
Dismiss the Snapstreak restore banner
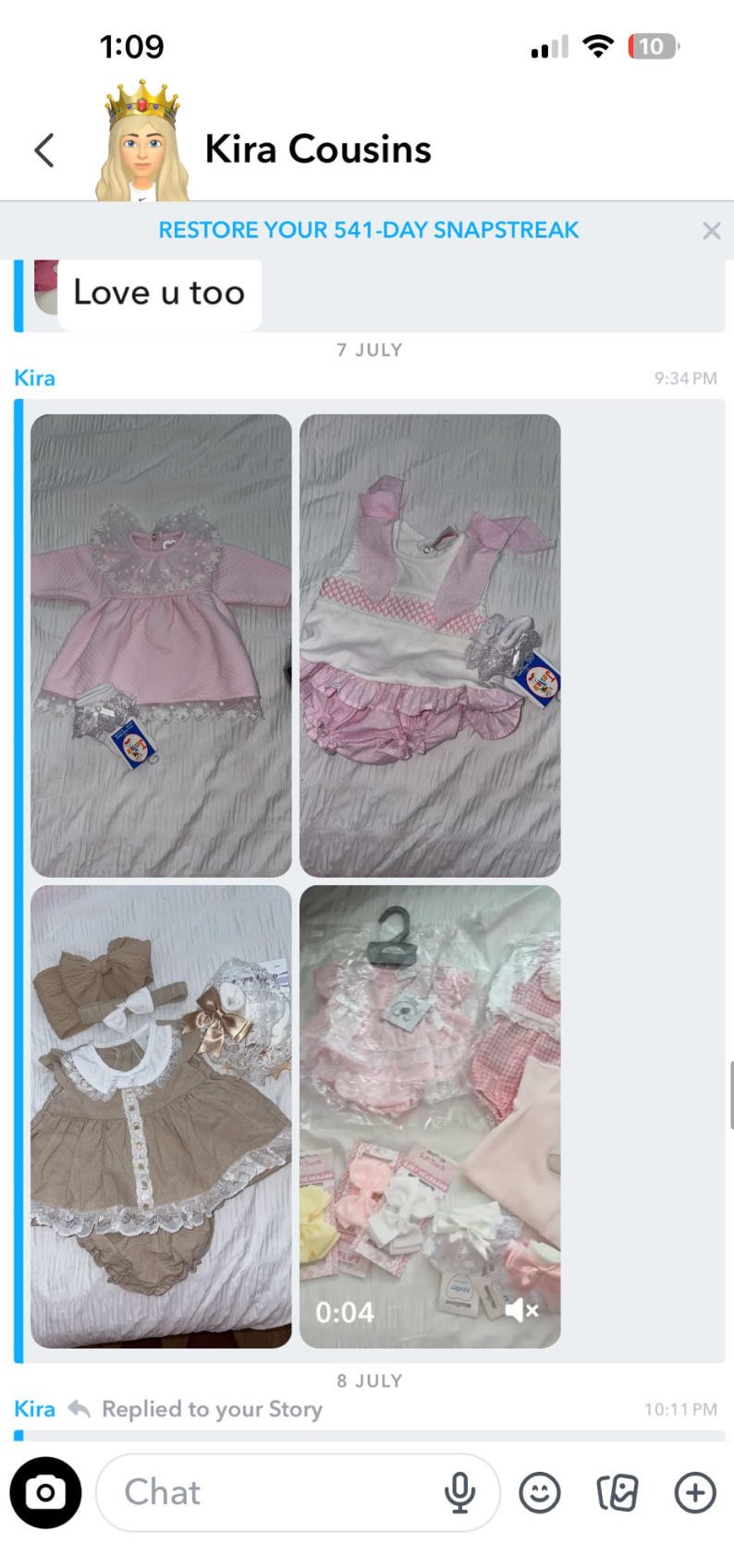[x=711, y=231]
